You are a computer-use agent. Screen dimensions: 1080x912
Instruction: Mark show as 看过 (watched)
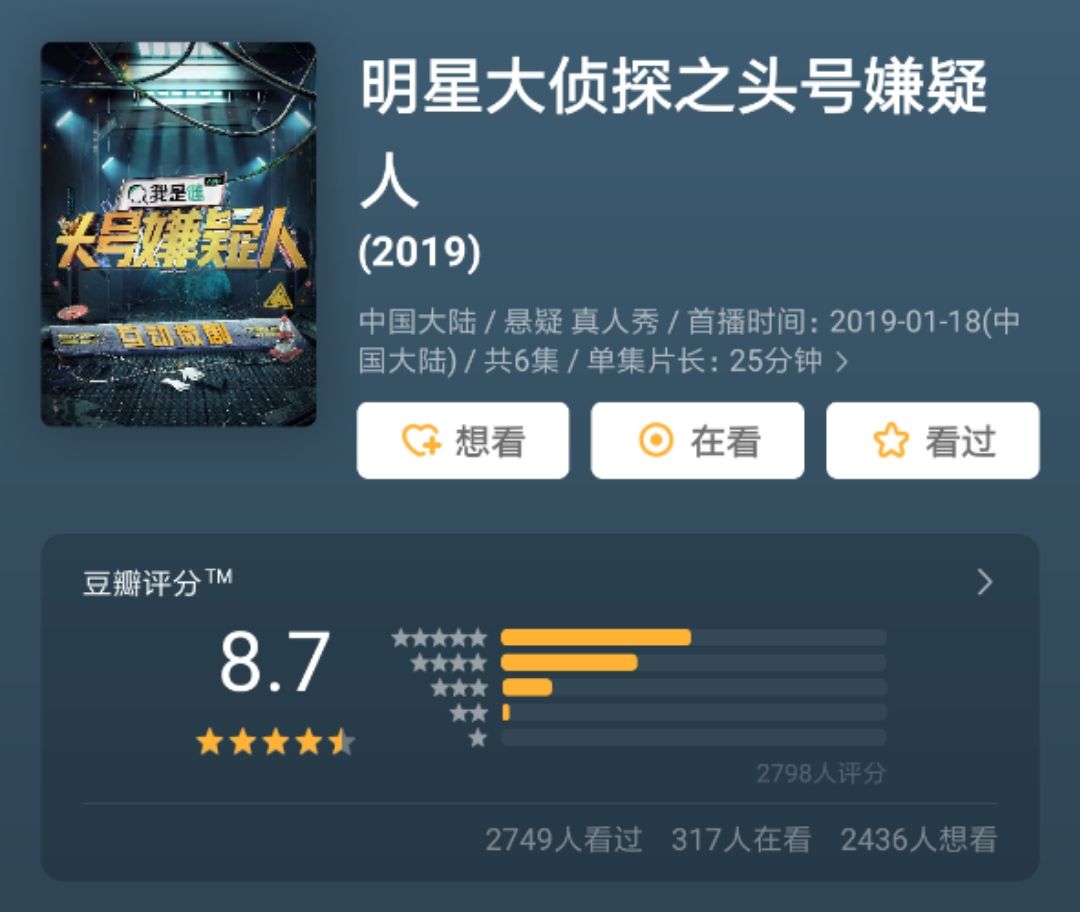pyautogui.click(x=932, y=441)
